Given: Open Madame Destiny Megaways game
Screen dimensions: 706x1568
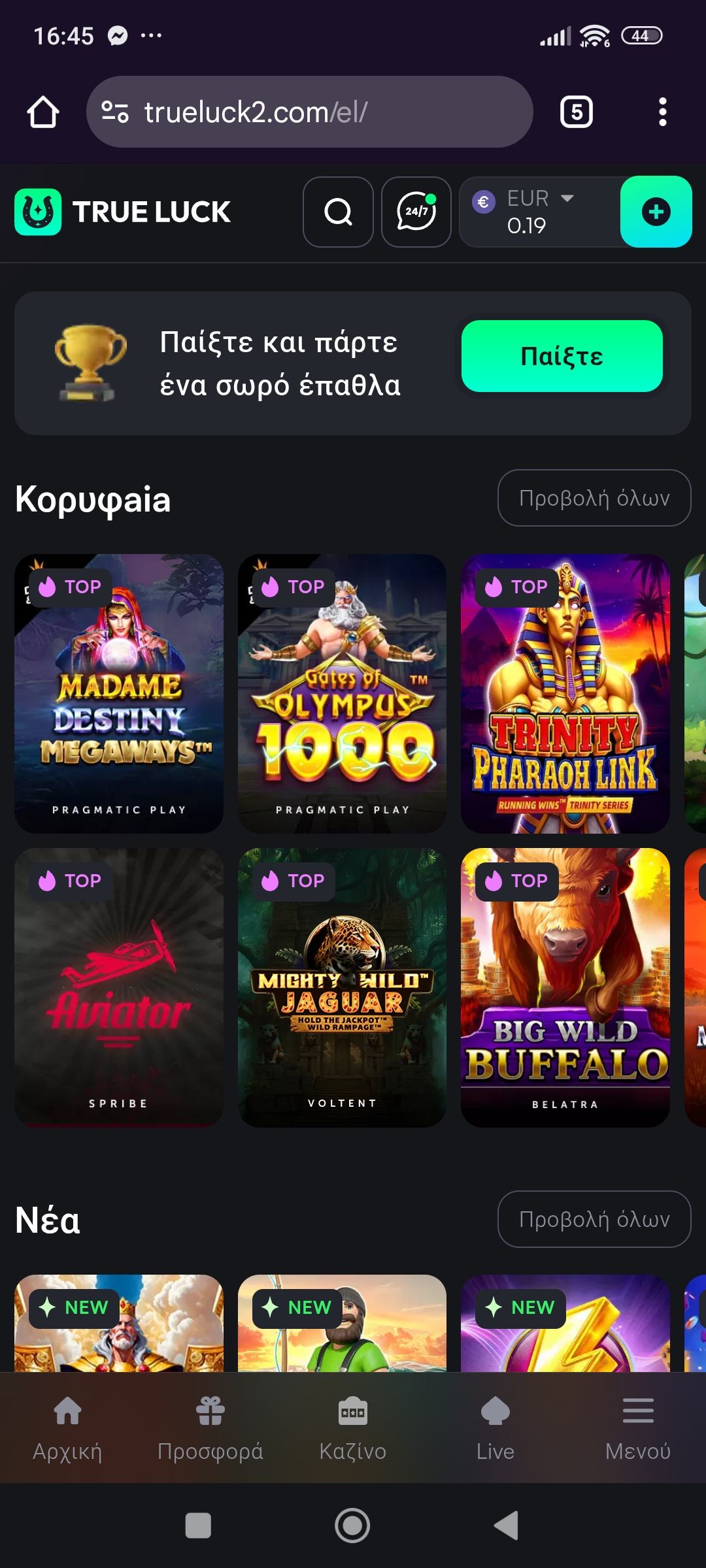Looking at the screenshot, I should pyautogui.click(x=119, y=693).
